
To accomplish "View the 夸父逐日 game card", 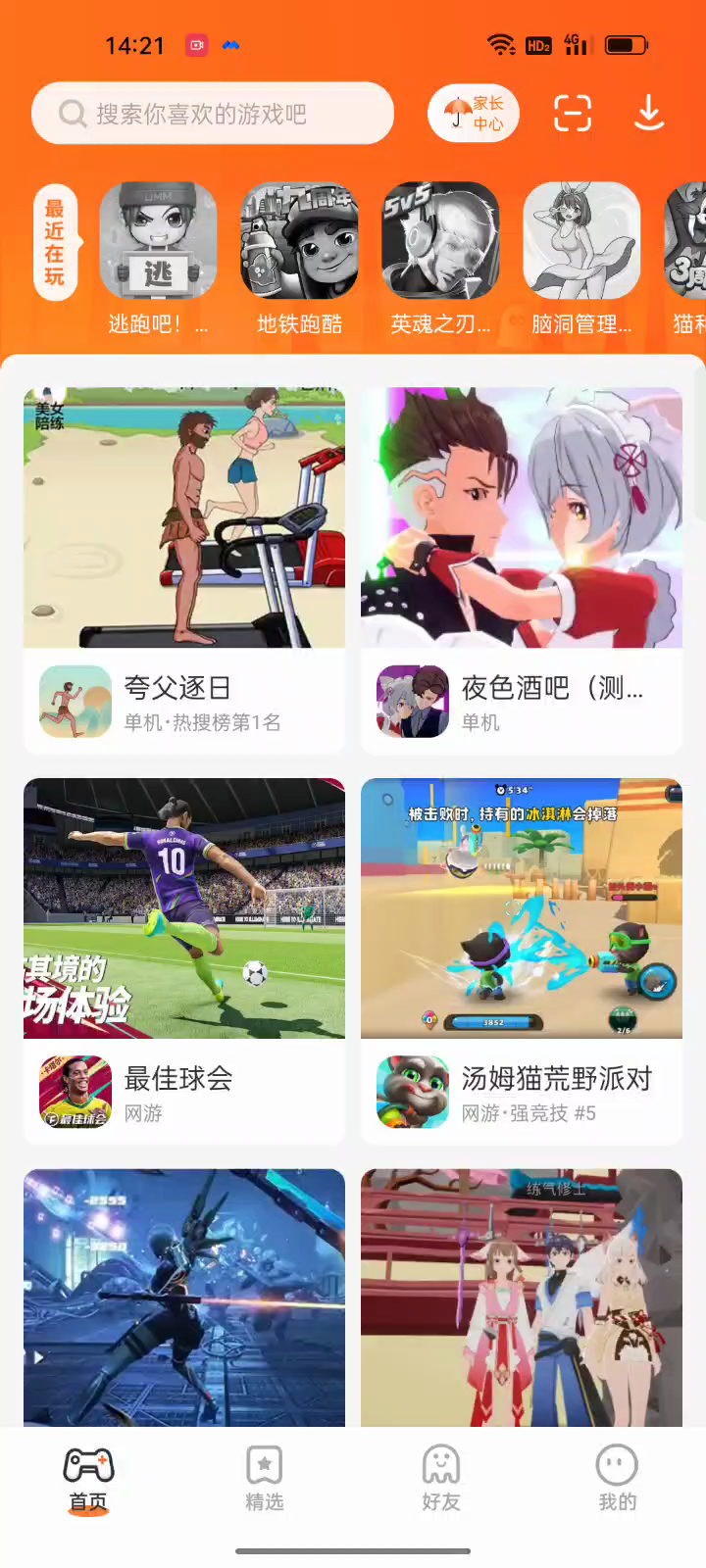I will tap(184, 570).
